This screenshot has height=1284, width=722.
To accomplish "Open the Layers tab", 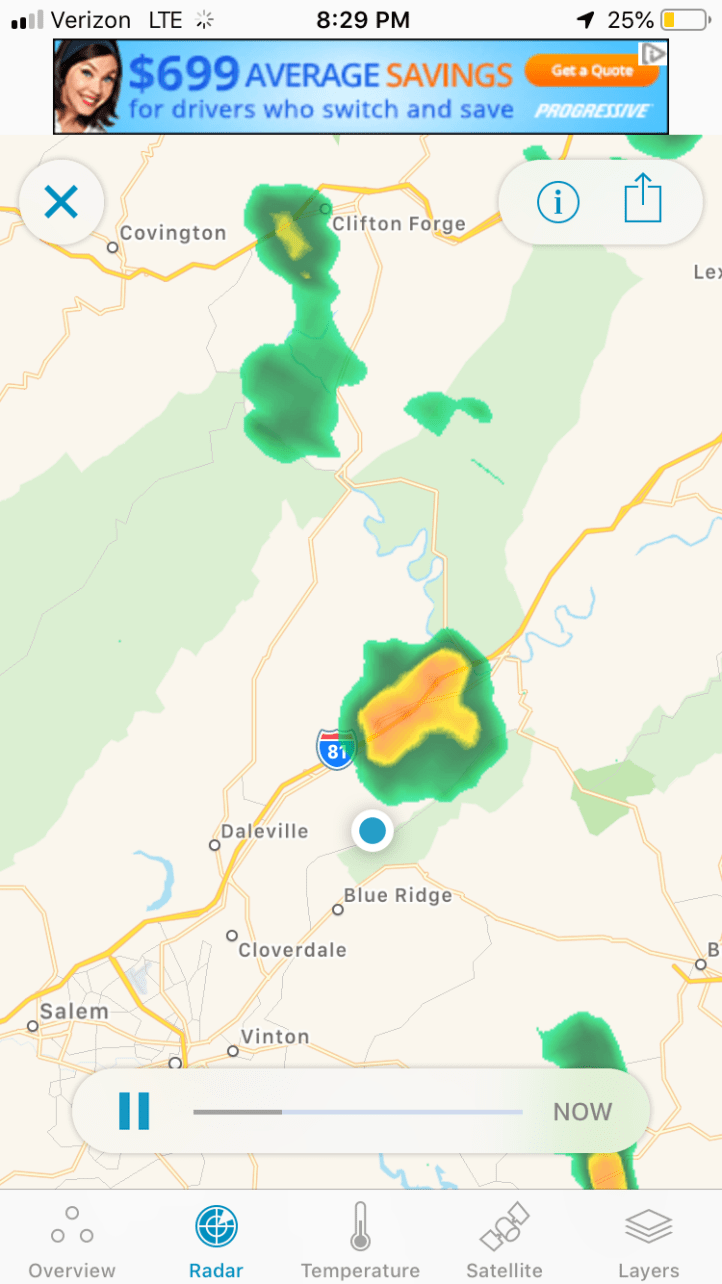I will click(648, 1240).
